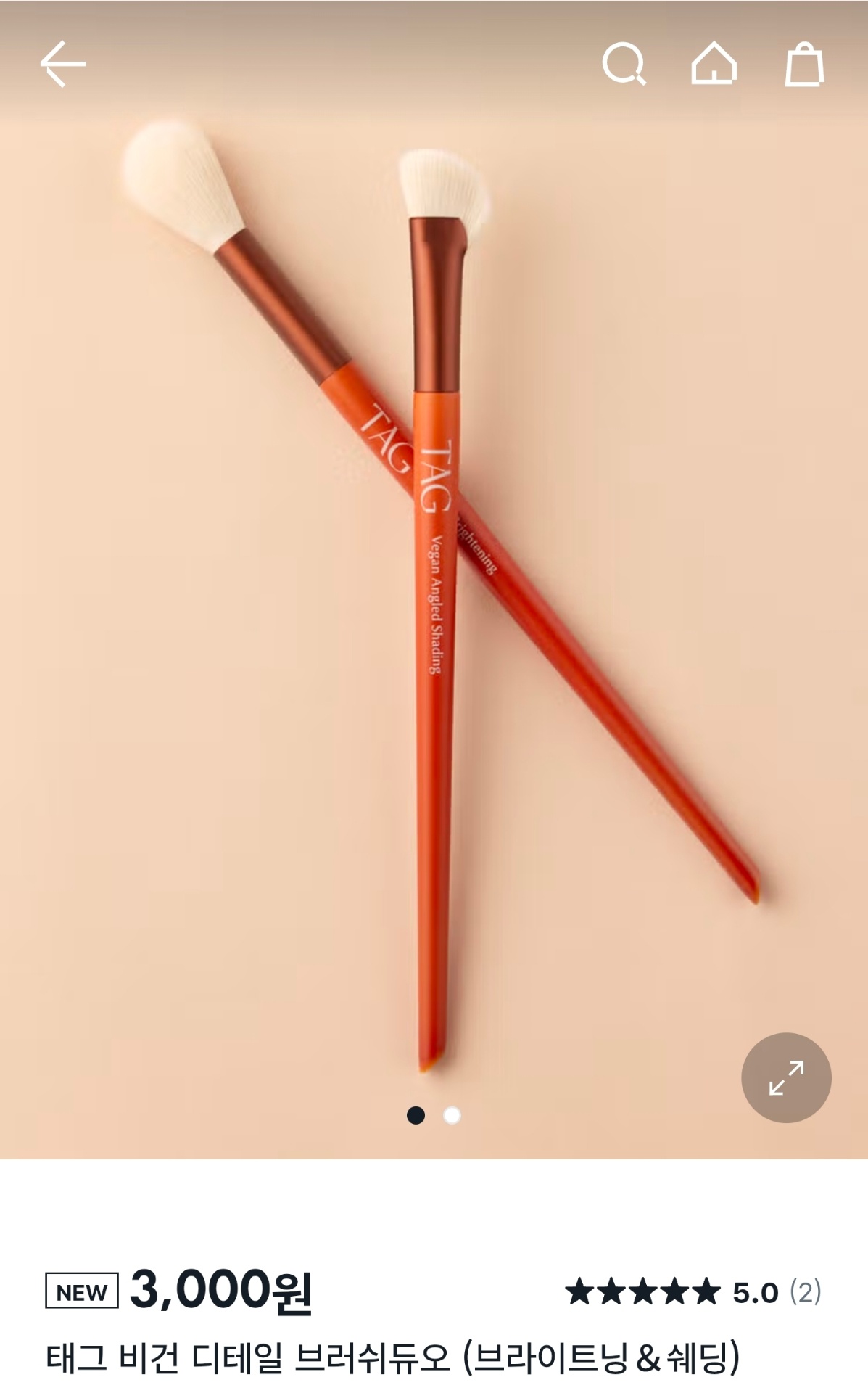868x1393 pixels.
Task: Expand the product image to fullscreen
Action: click(x=786, y=1077)
